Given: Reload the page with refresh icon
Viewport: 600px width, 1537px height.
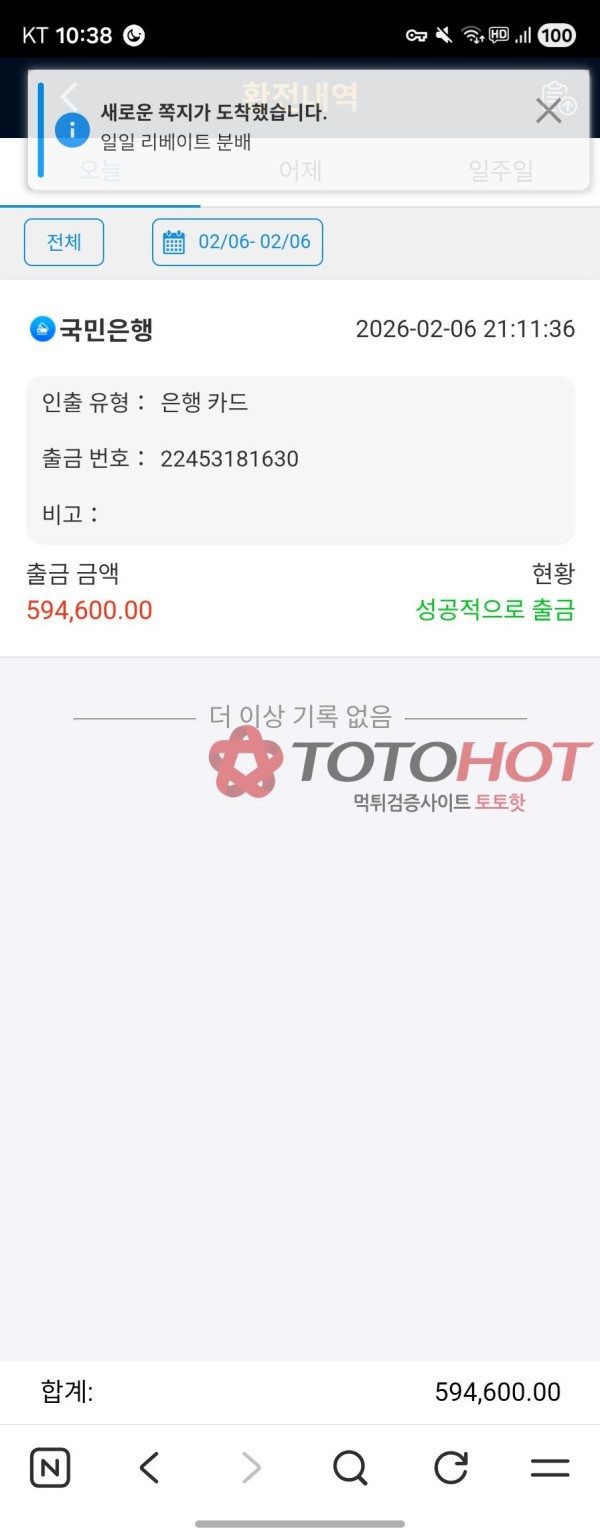Looking at the screenshot, I should click(x=451, y=1468).
